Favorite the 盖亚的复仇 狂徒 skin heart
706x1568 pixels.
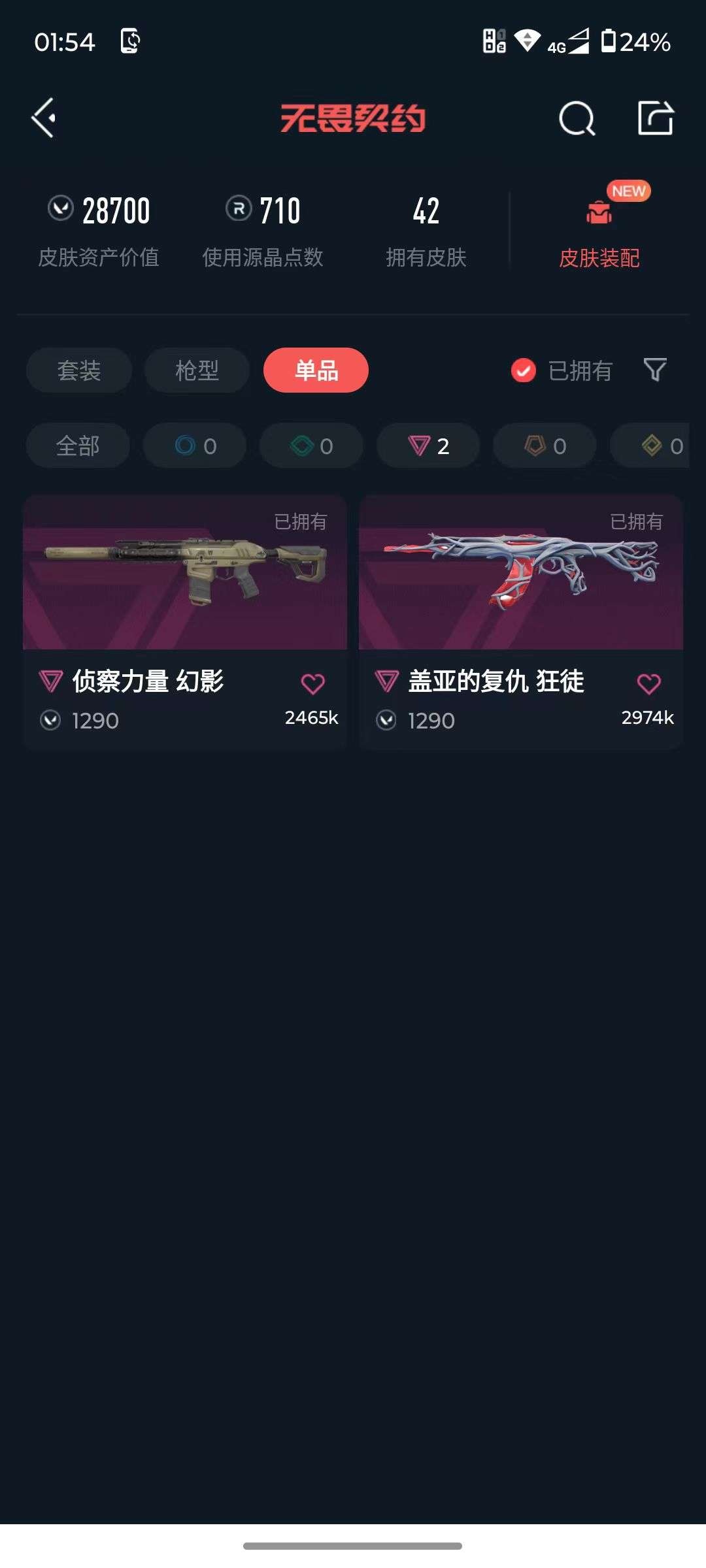tap(649, 683)
